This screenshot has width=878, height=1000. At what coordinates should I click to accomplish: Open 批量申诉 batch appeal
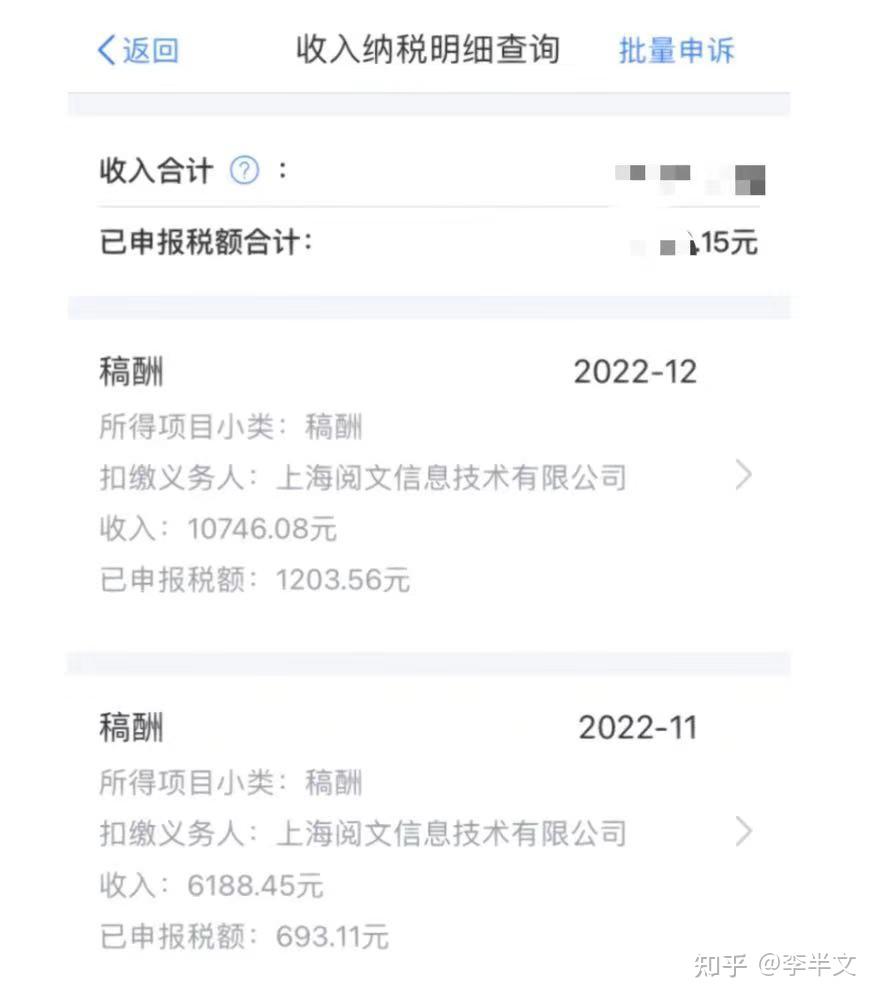pos(676,50)
